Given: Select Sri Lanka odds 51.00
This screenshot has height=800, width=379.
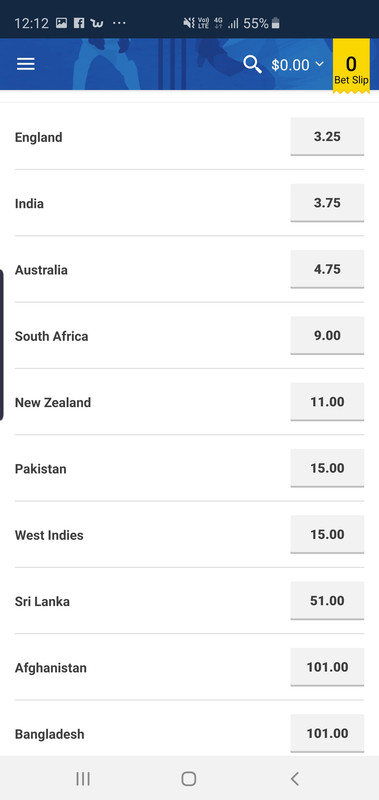Looking at the screenshot, I should [x=327, y=601].
